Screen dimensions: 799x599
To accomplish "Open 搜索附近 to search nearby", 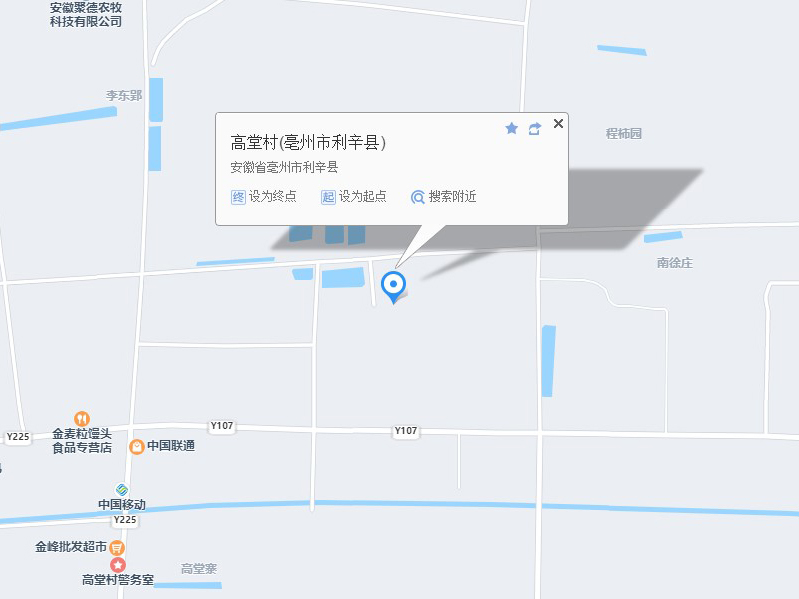I will 444,197.
